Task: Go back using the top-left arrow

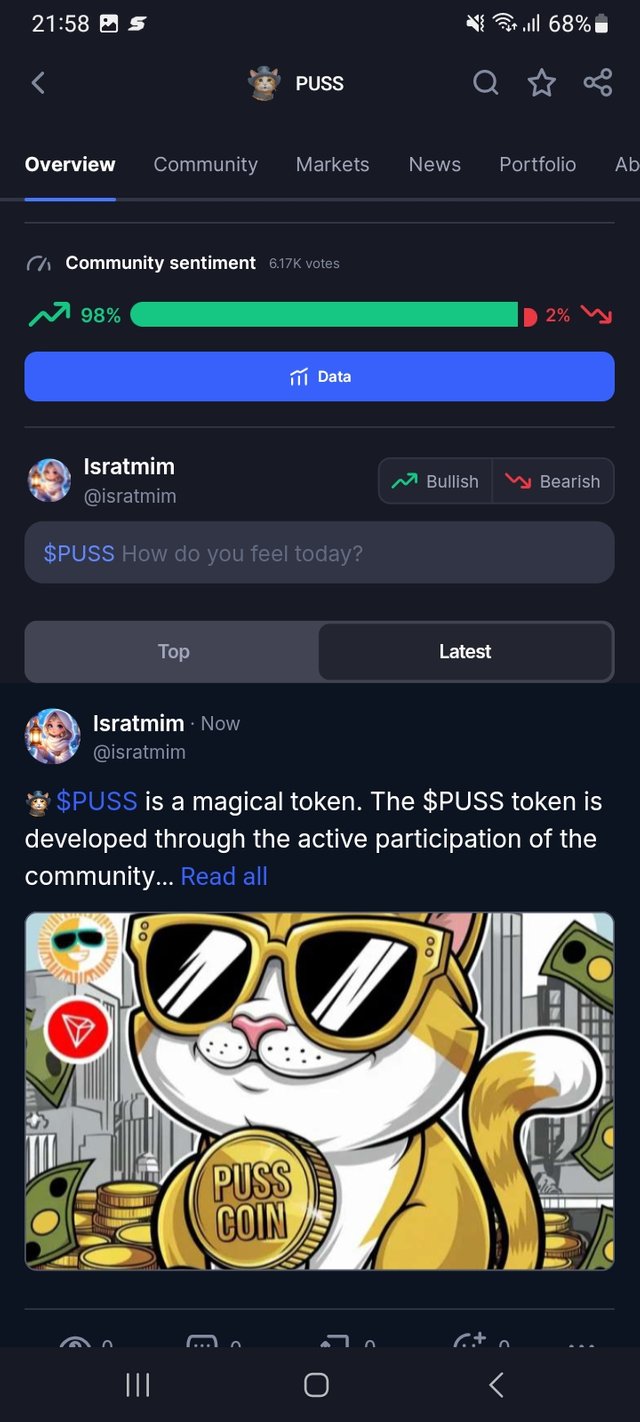Action: click(38, 83)
